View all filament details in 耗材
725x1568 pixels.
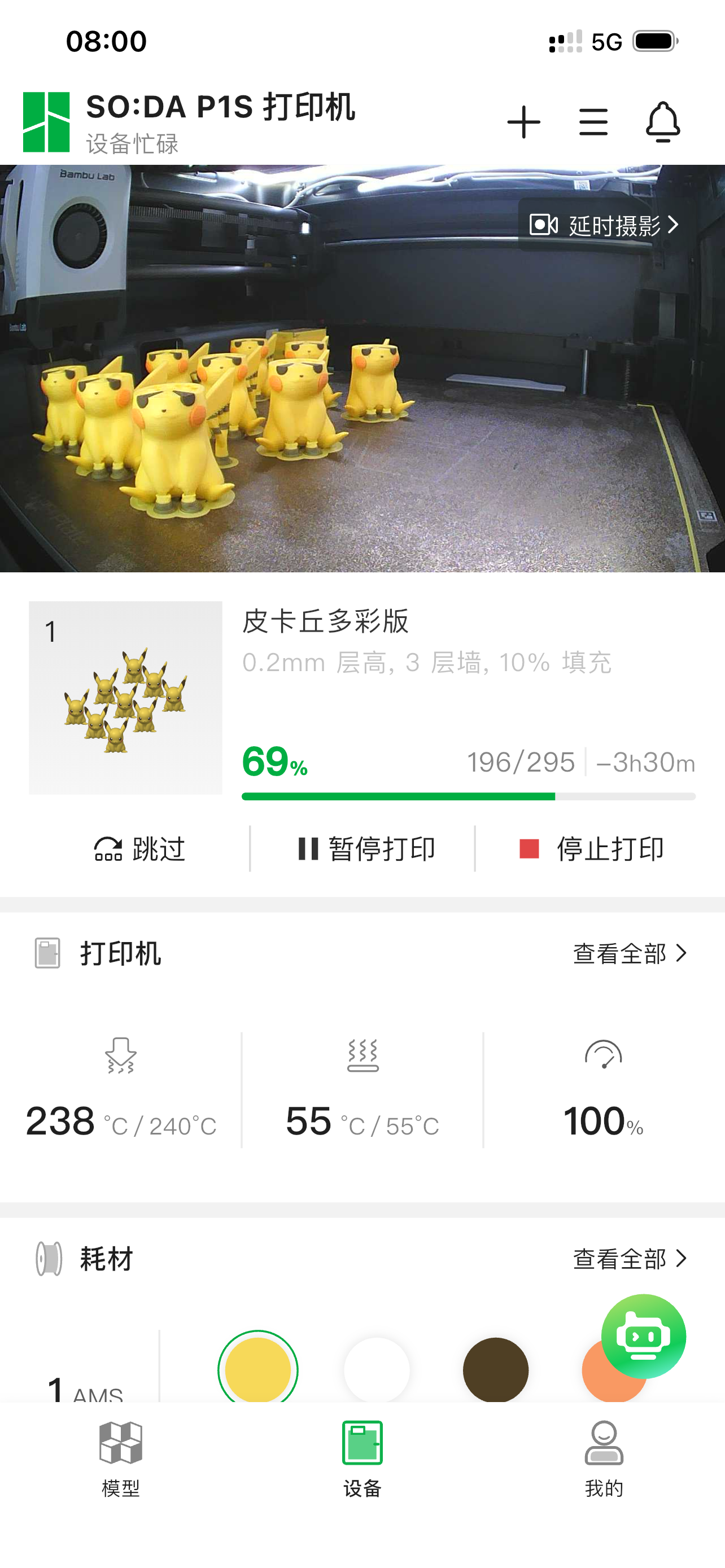[x=630, y=1259]
